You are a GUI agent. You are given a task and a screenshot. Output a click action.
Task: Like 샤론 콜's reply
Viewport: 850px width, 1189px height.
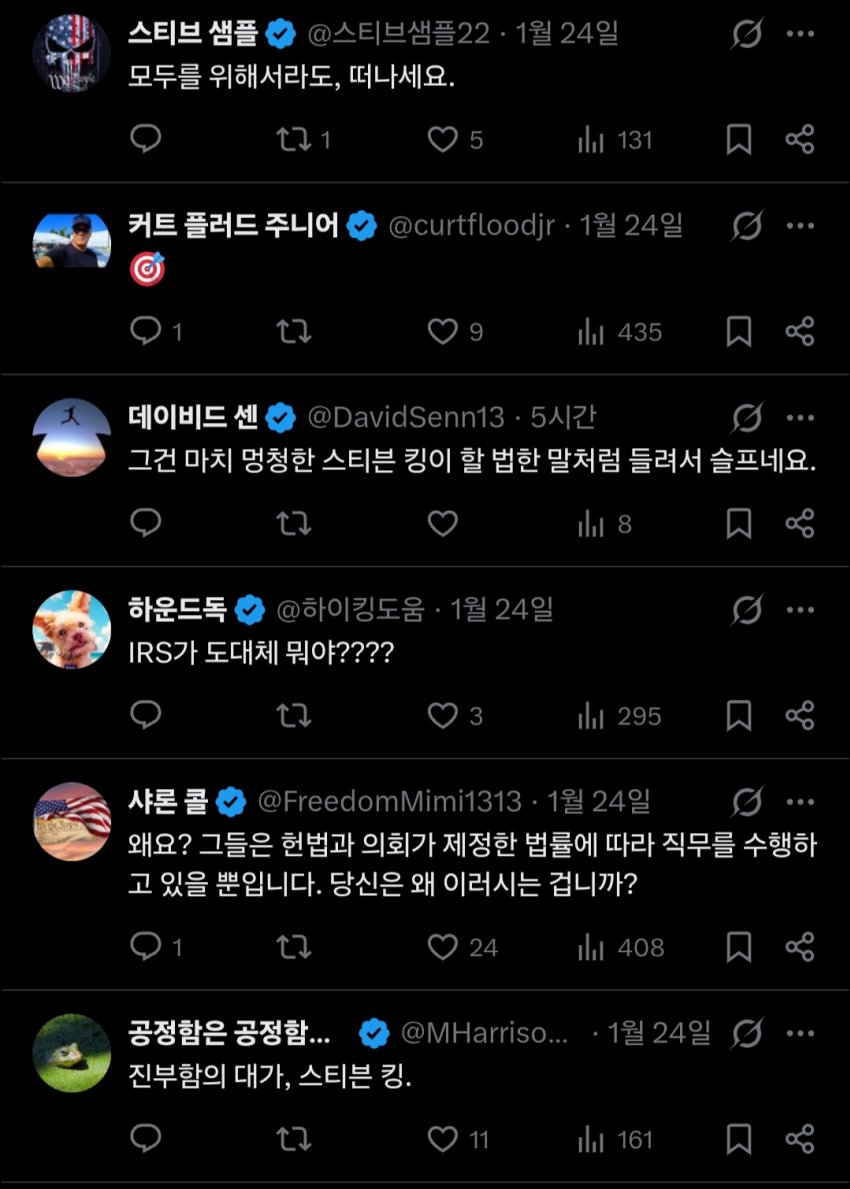[443, 947]
